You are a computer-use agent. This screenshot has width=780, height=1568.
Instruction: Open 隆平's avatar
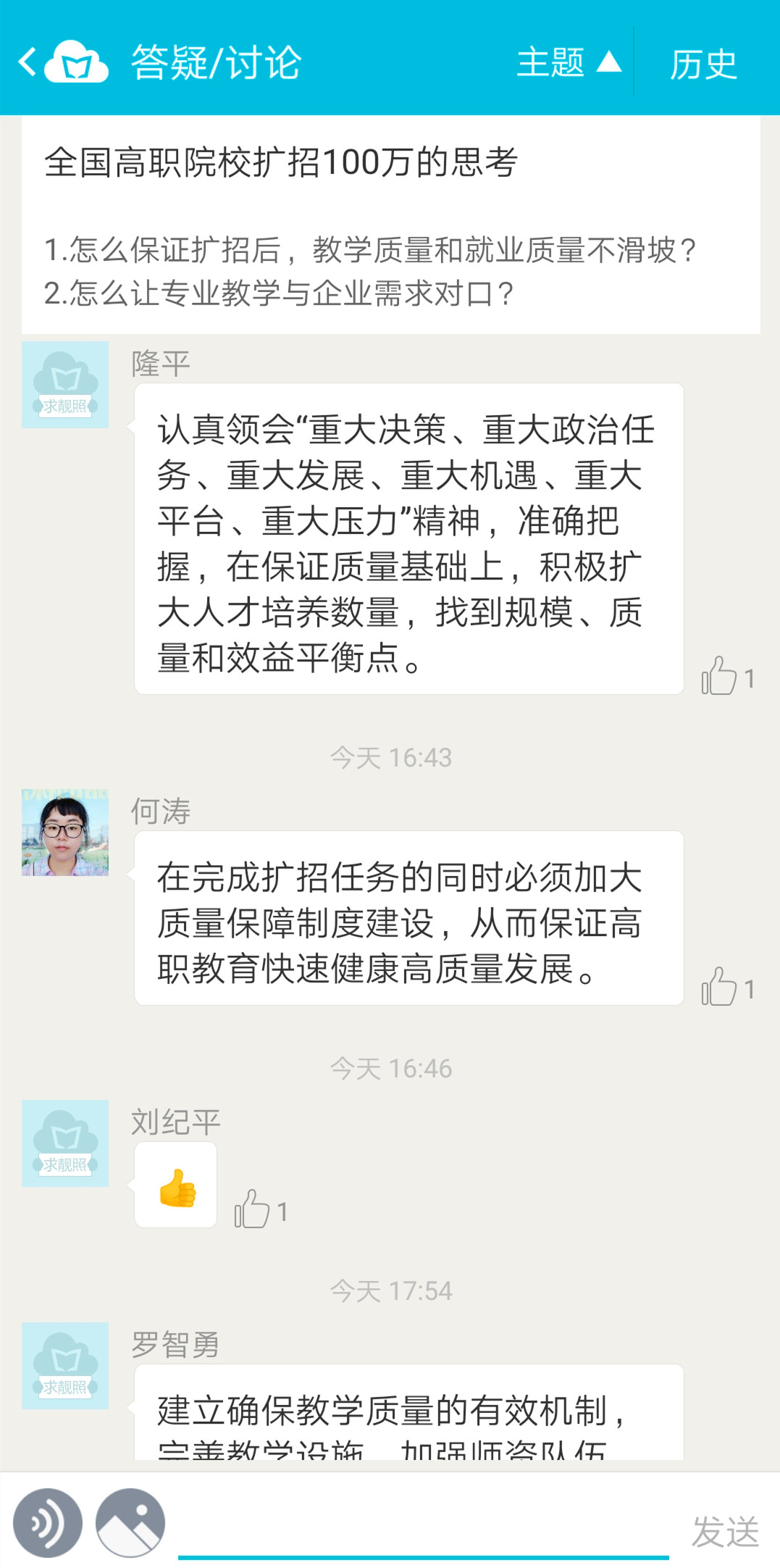(65, 385)
